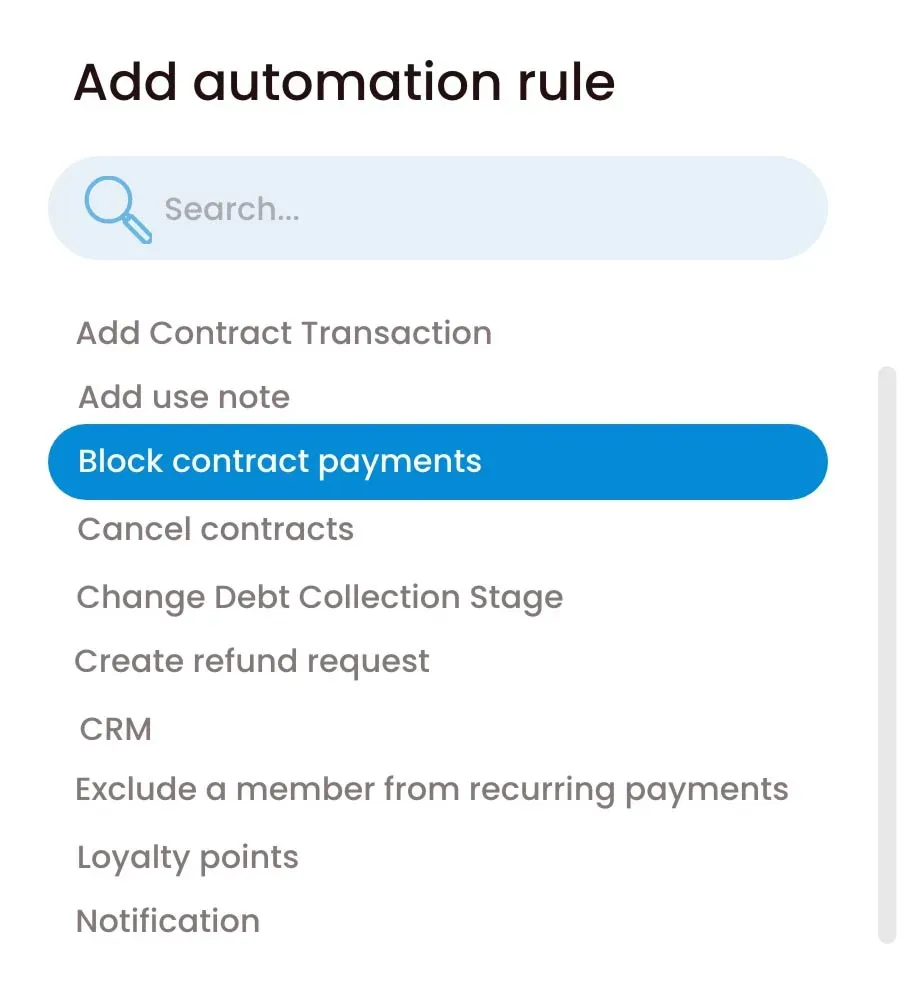
Task: Select Add Contract Transaction
Action: pos(284,333)
